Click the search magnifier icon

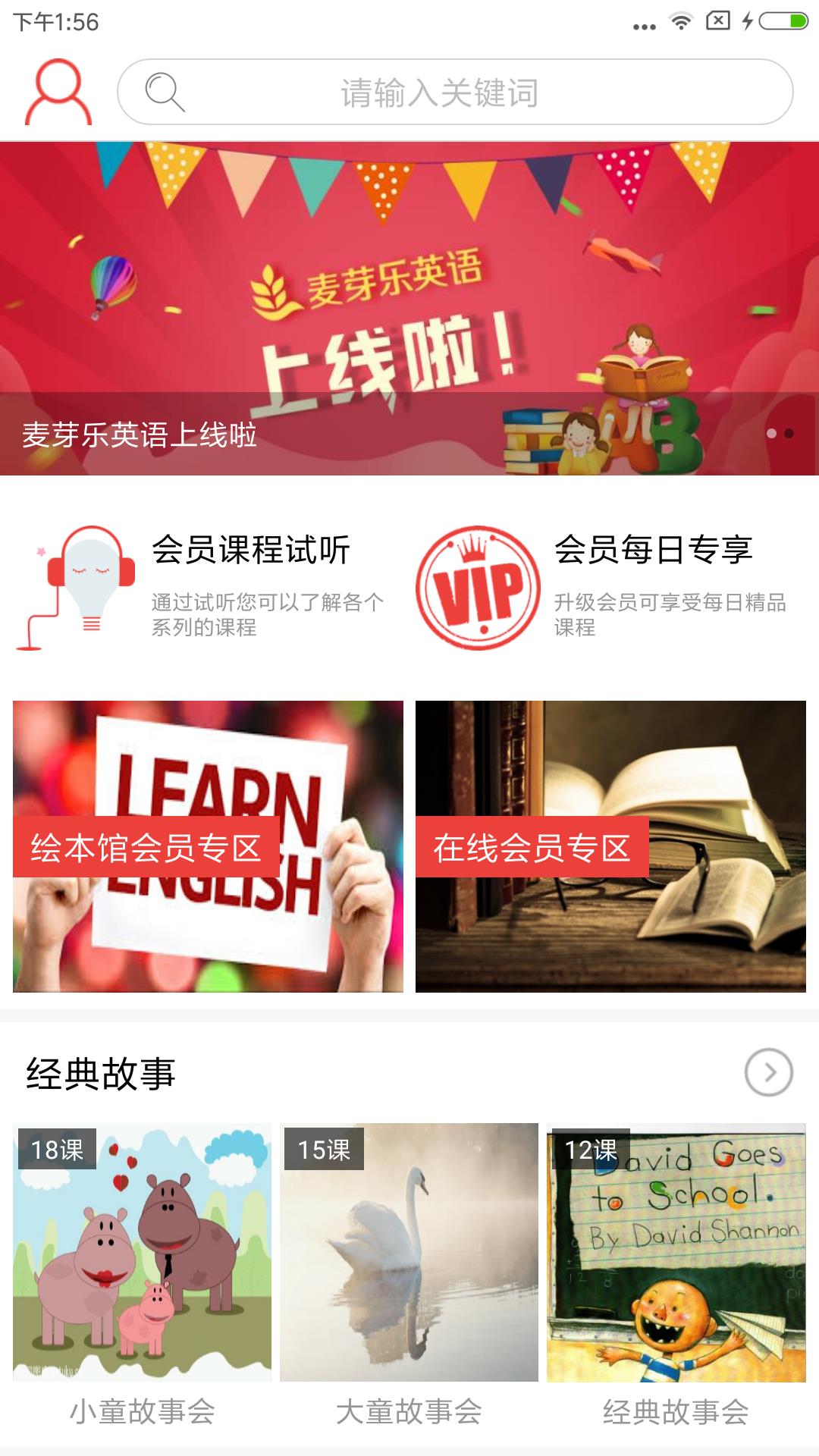pos(164,94)
